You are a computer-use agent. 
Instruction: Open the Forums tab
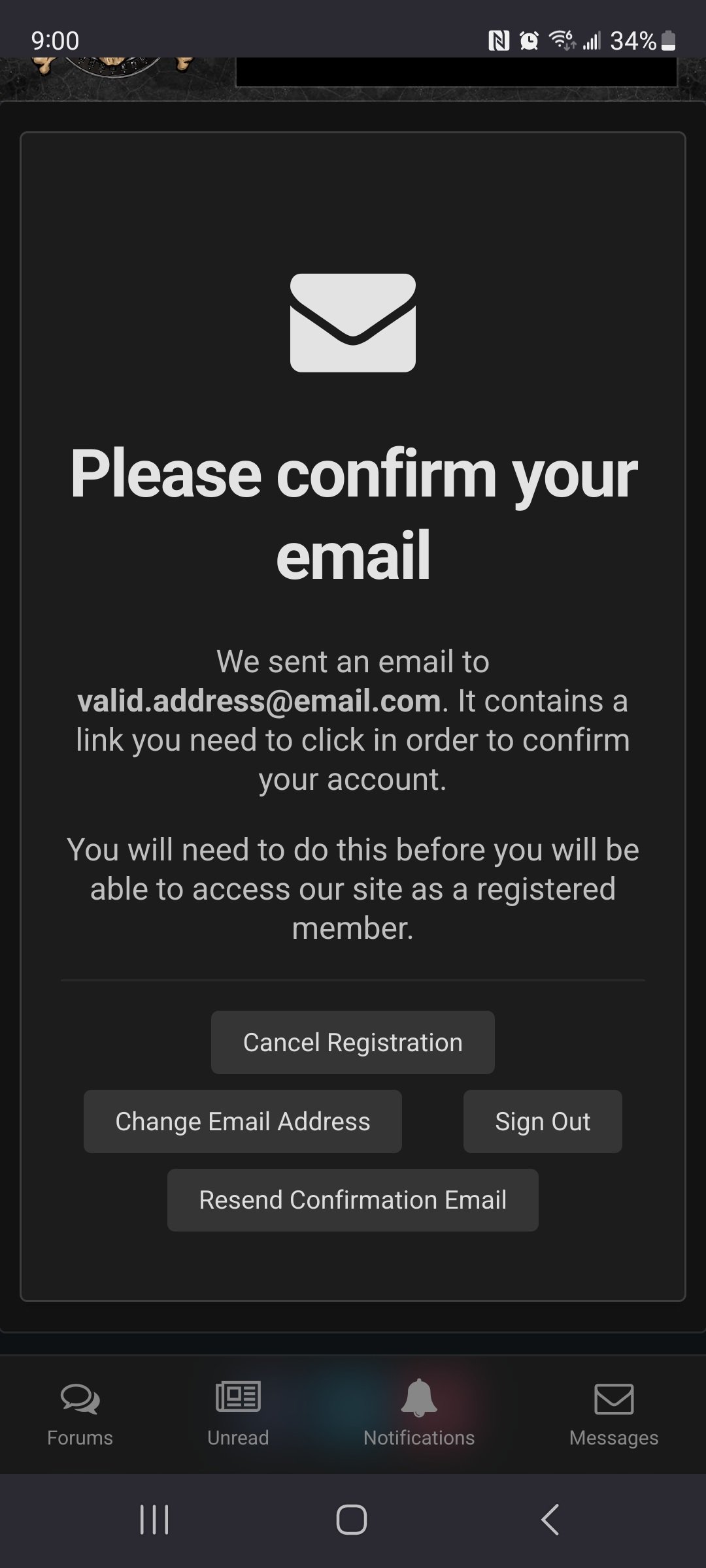pyautogui.click(x=80, y=1413)
